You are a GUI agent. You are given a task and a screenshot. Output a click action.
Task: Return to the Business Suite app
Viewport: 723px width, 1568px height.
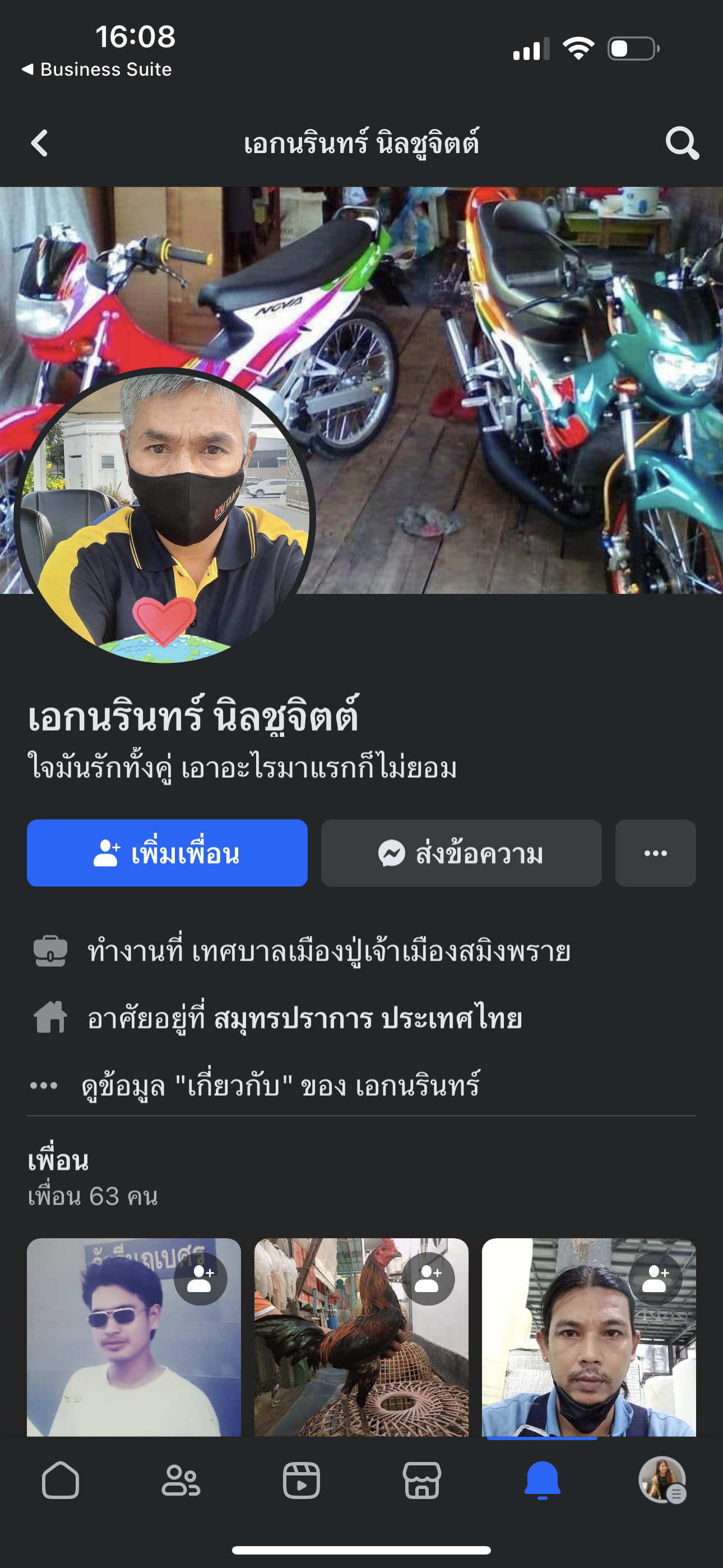click(x=98, y=70)
